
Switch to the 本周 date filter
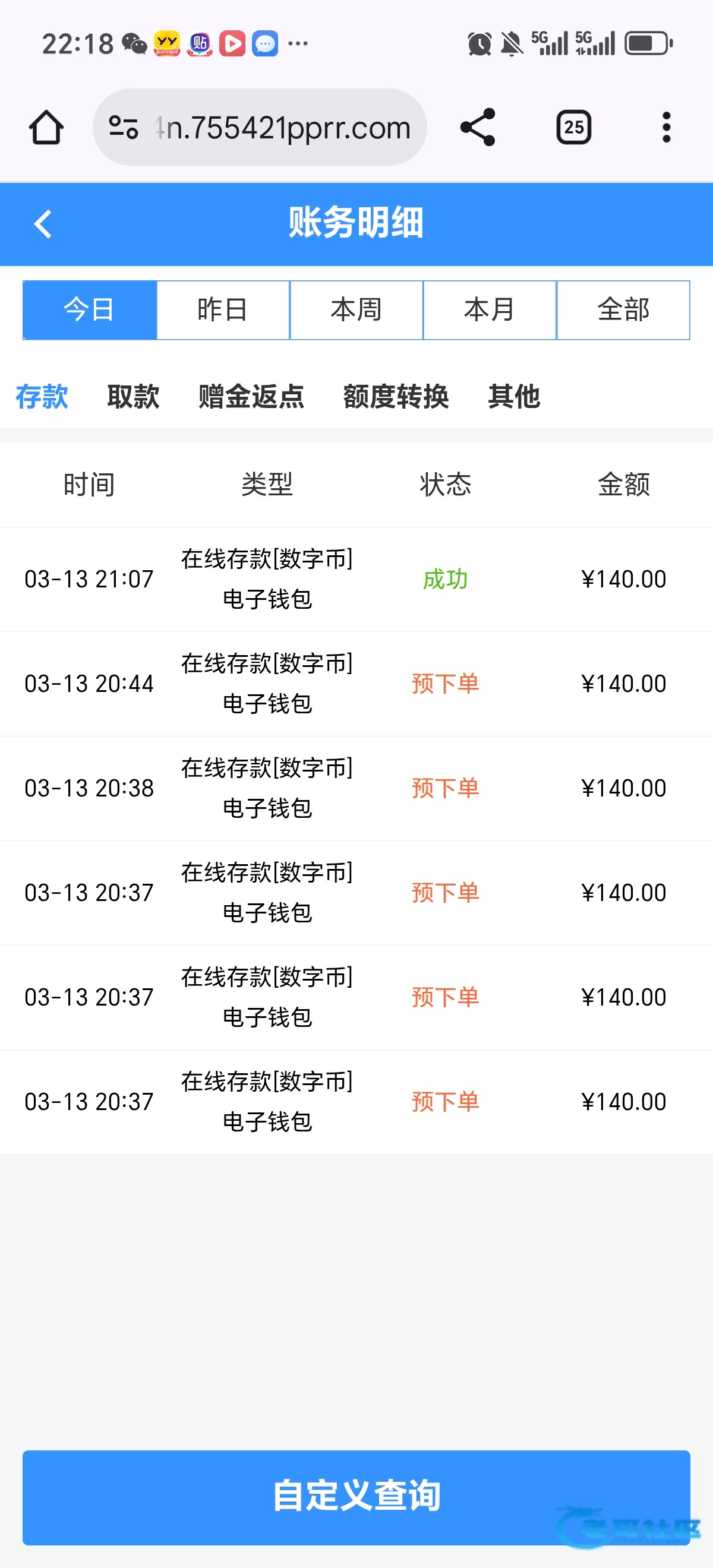[x=356, y=310]
